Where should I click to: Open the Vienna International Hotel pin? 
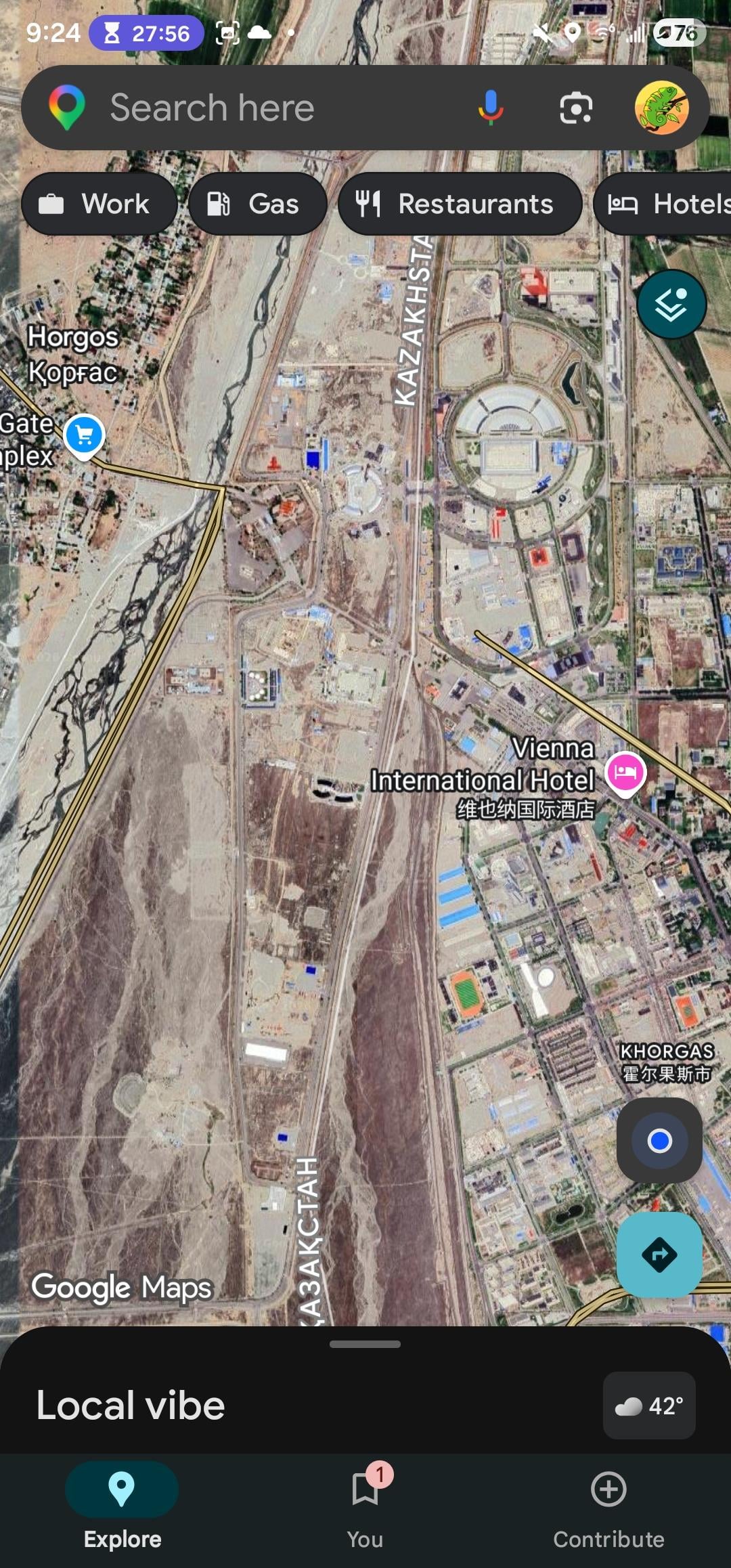pos(625,774)
